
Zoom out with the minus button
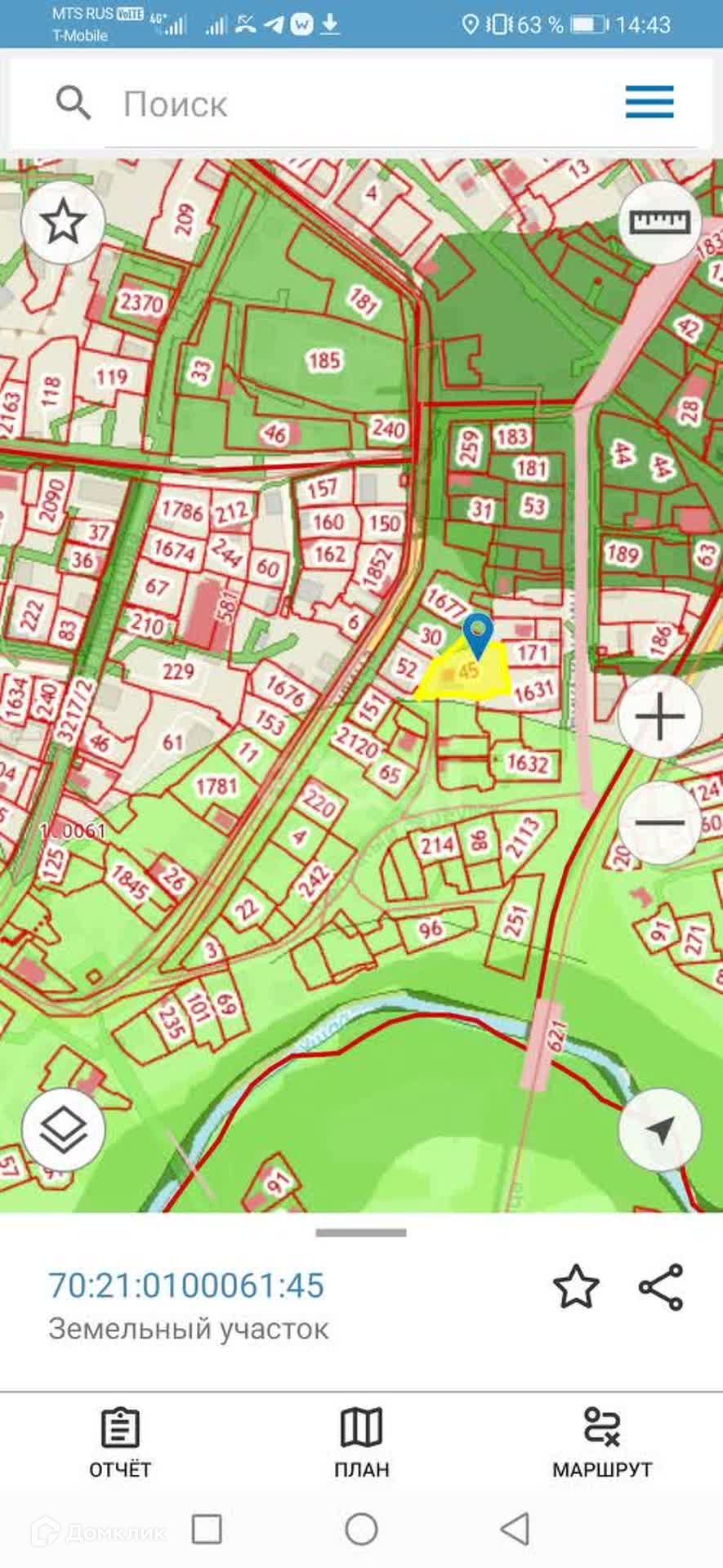click(659, 822)
